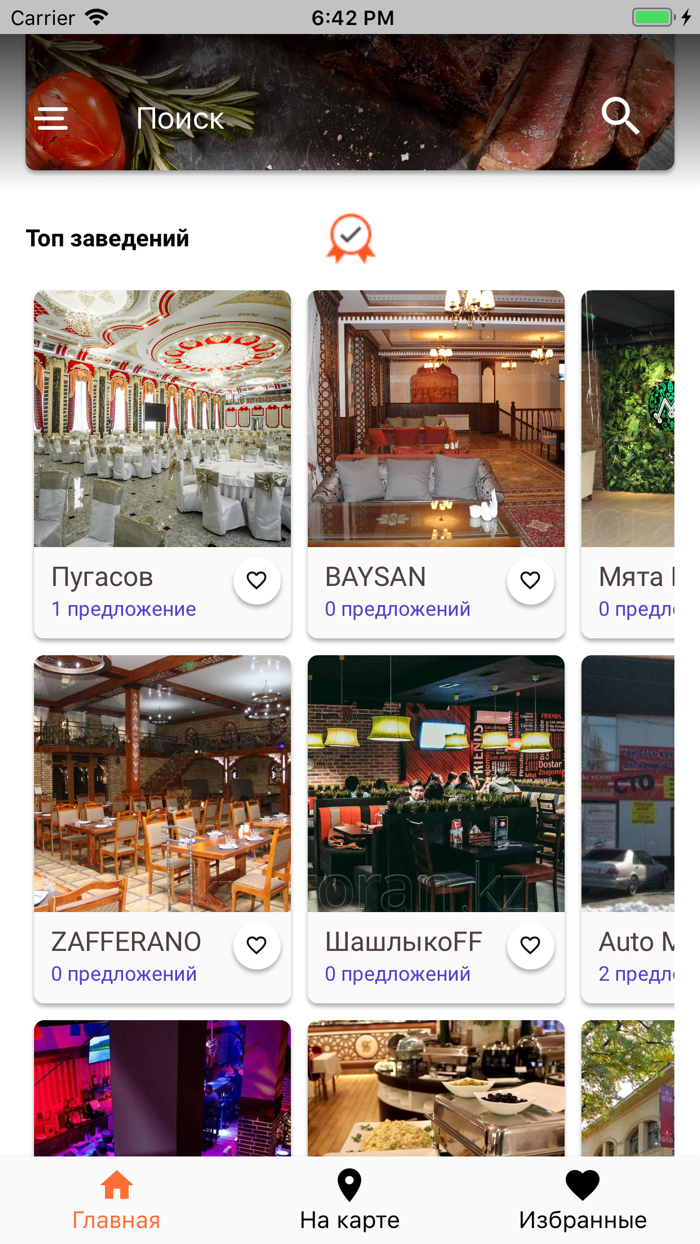This screenshot has height=1244, width=700.
Task: Like the BAYSAN venue
Action: [x=531, y=580]
